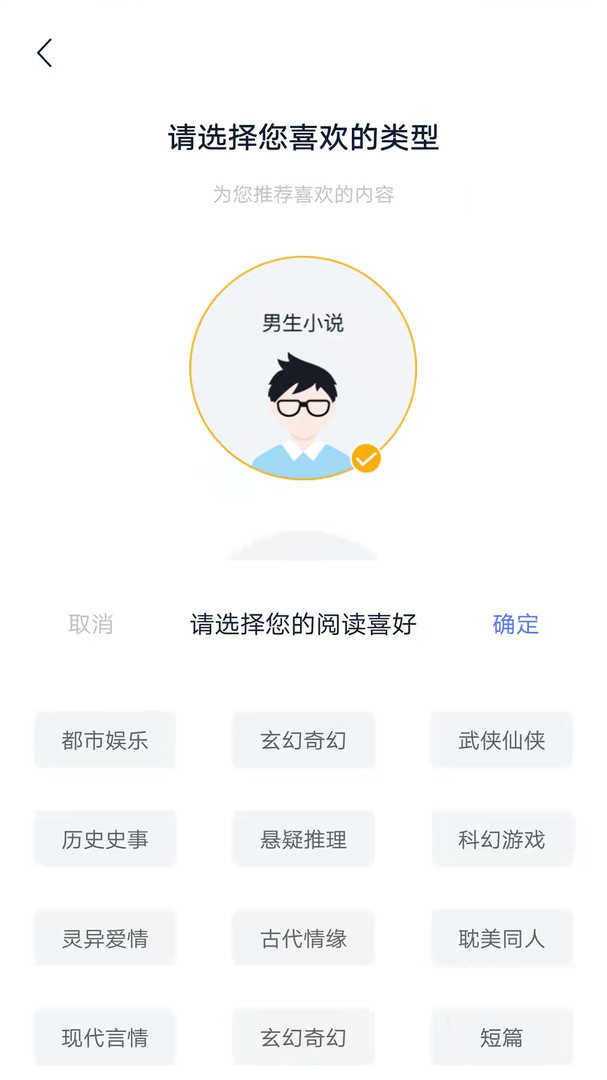Pick the 武侠仙侠 genre chip
Screen dimensions: 607x1080
501,740
